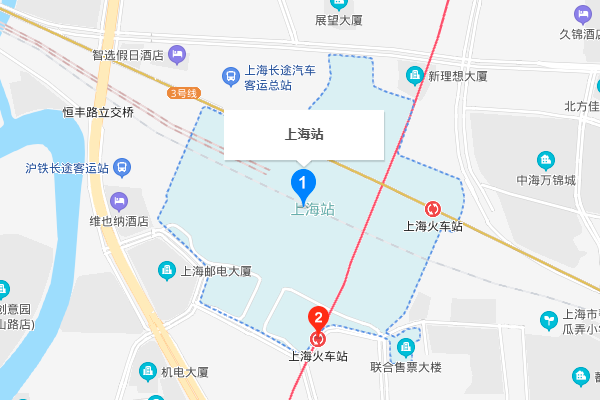Open the 上海站 info popup

pos(304,135)
